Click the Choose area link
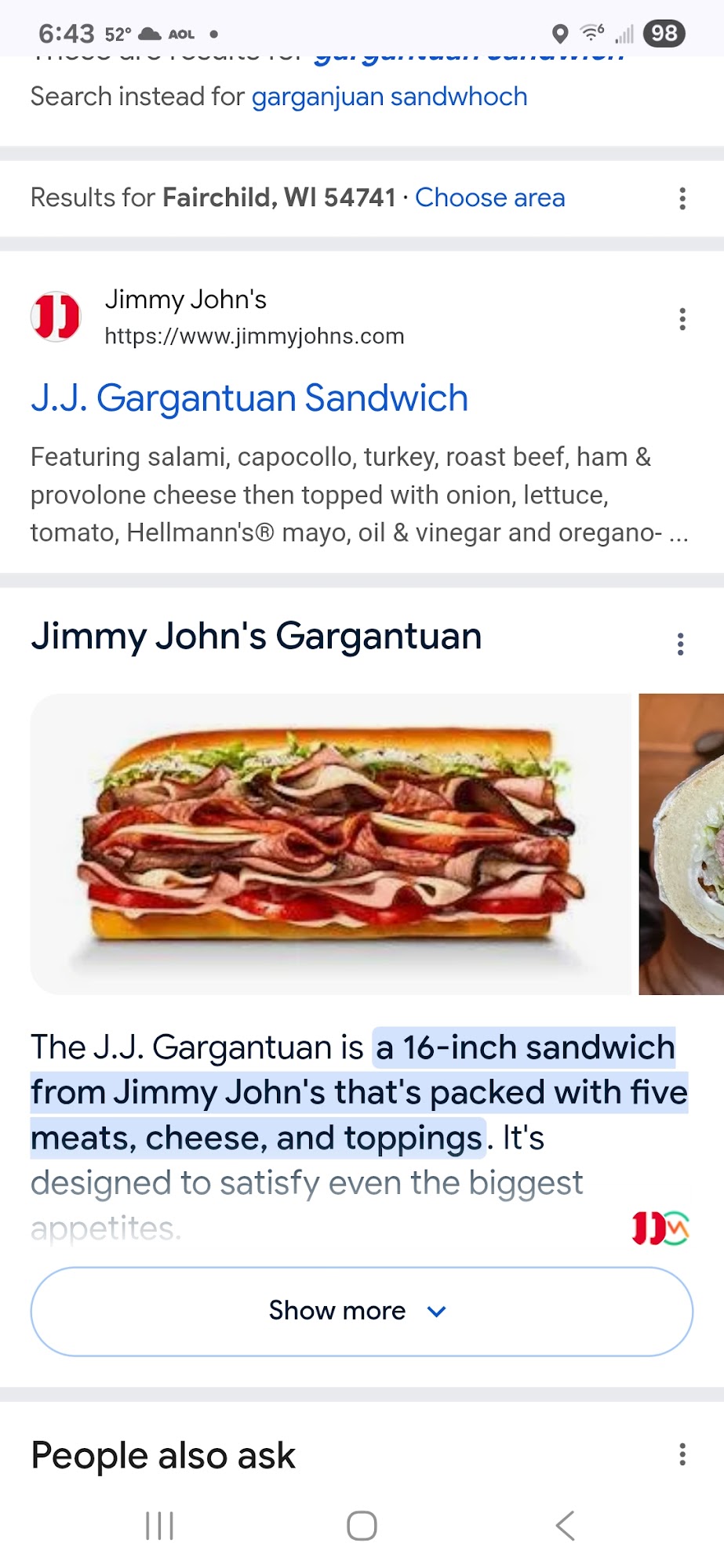724x1568 pixels. pos(489,198)
